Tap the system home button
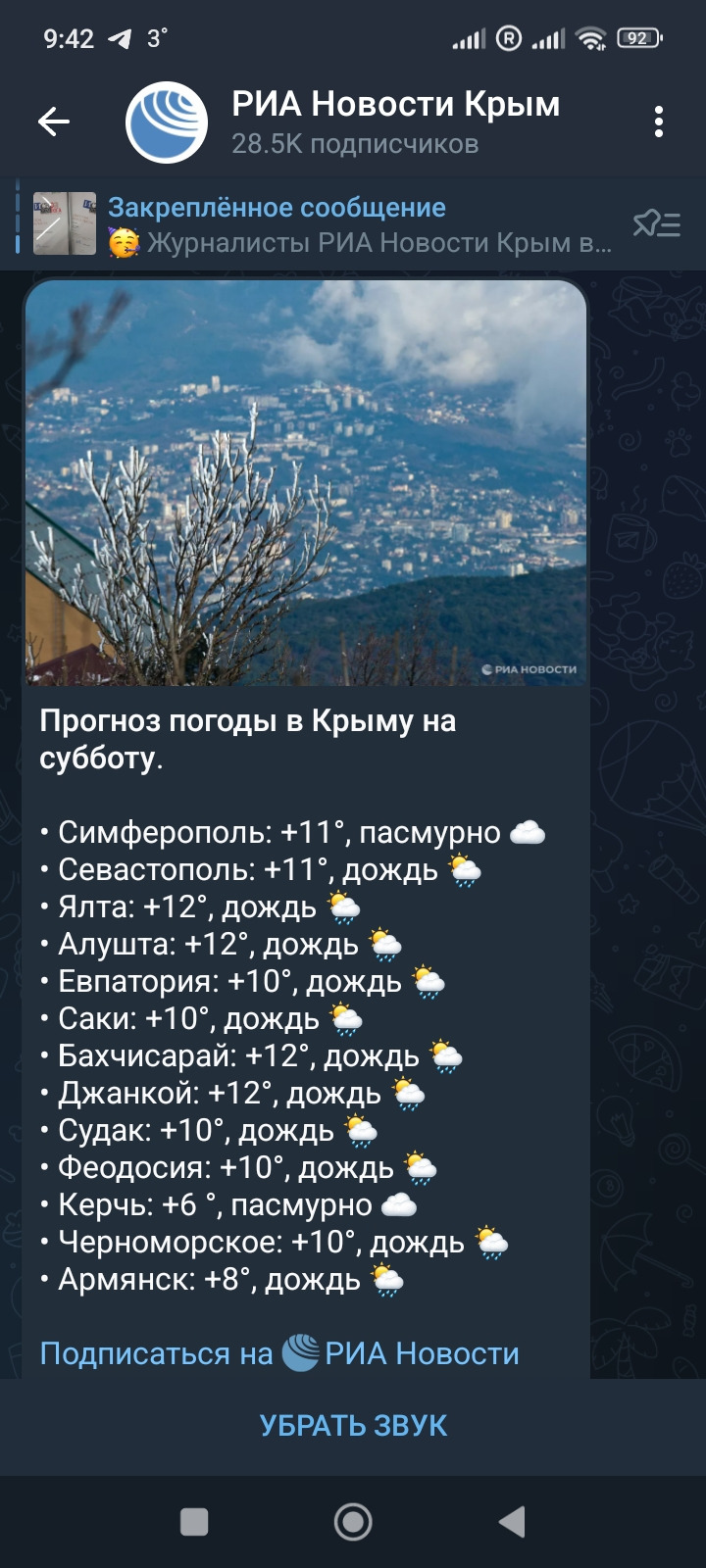 353,1522
